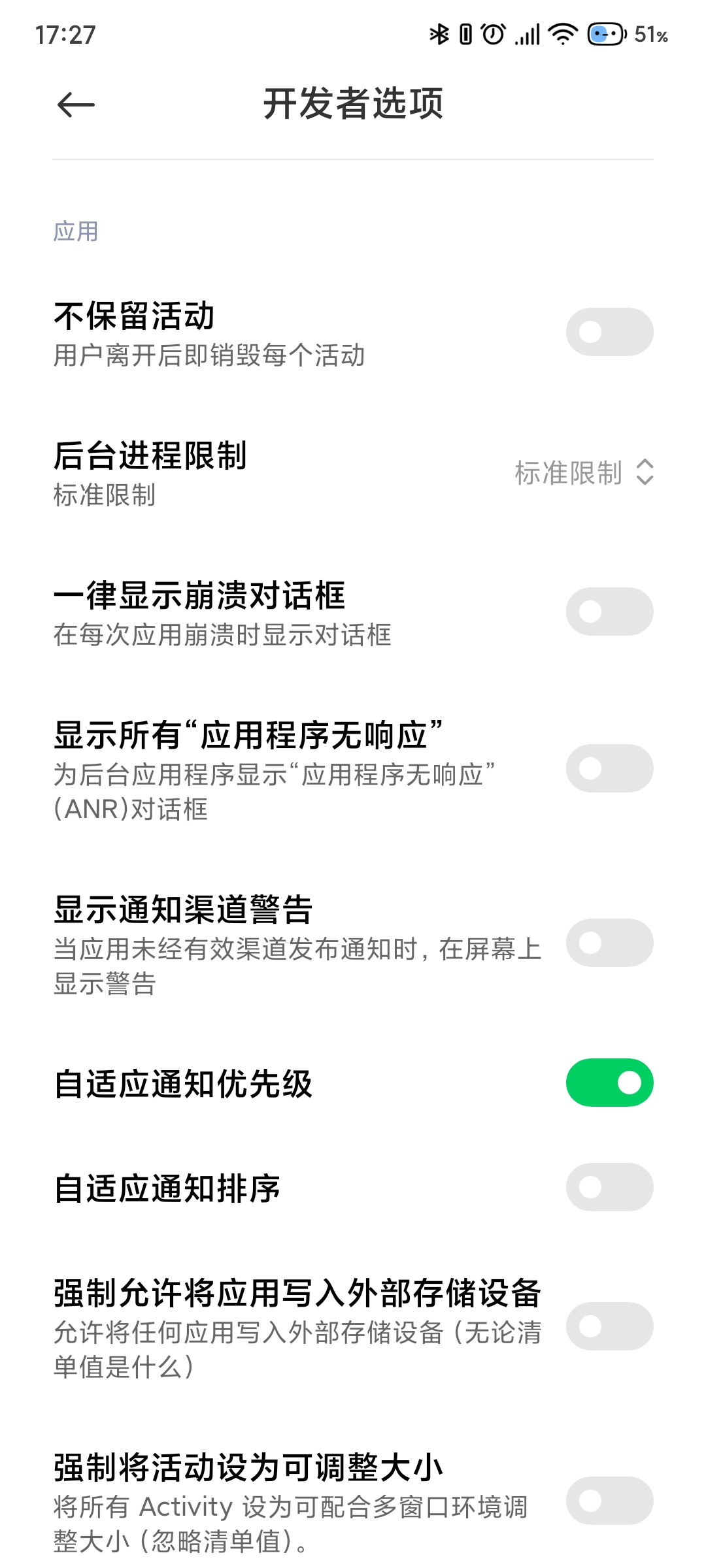
Task: Enable the 不保留活动 switch
Action: 609,332
